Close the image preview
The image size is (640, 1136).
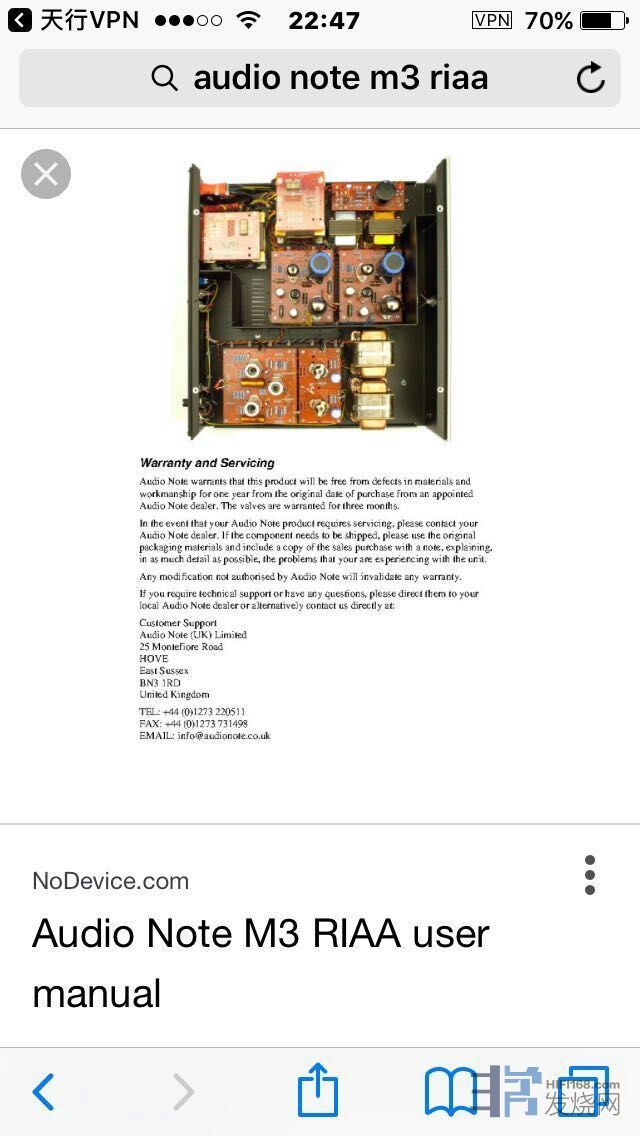(46, 174)
